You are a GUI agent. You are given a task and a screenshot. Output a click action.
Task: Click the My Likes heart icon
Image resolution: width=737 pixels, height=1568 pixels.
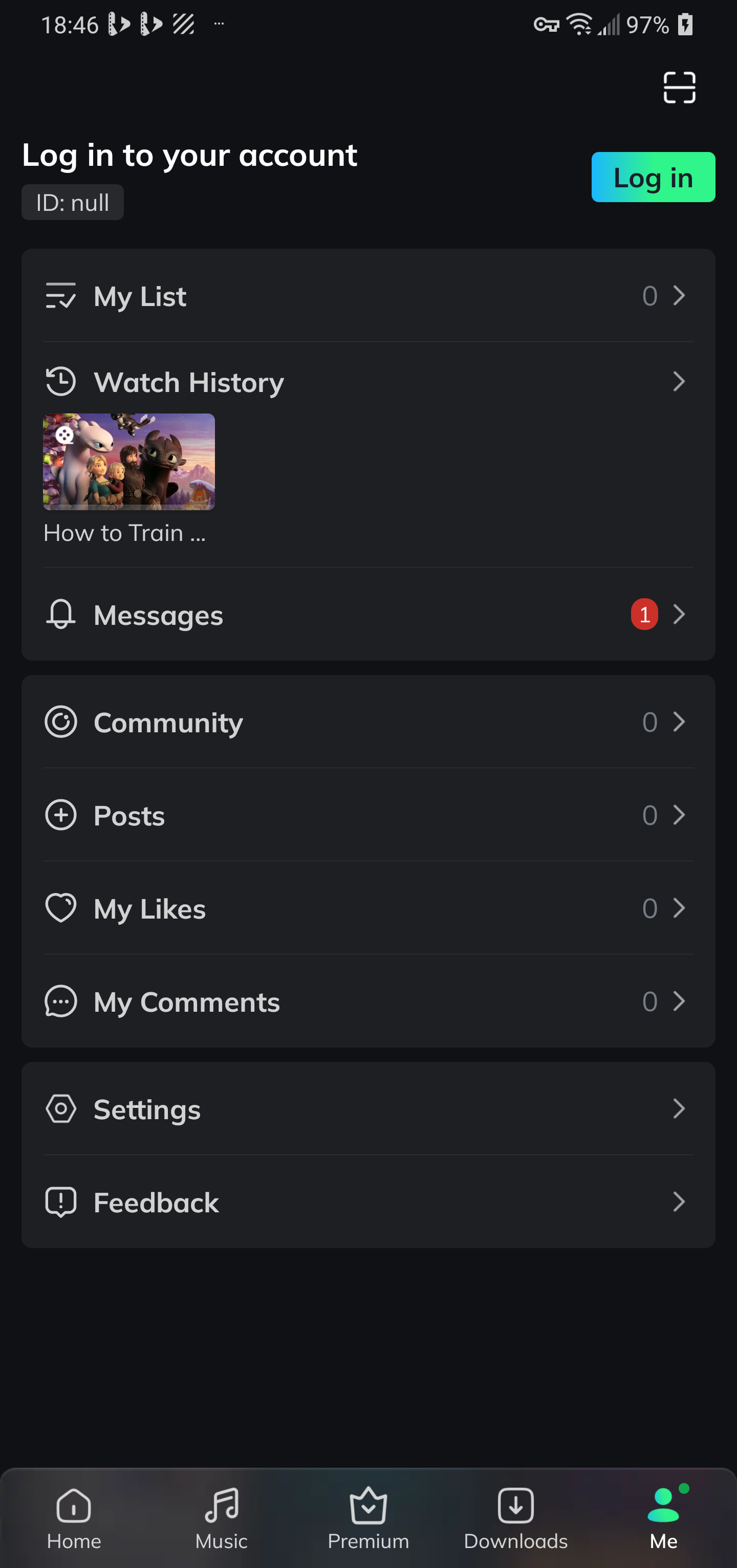(61, 907)
